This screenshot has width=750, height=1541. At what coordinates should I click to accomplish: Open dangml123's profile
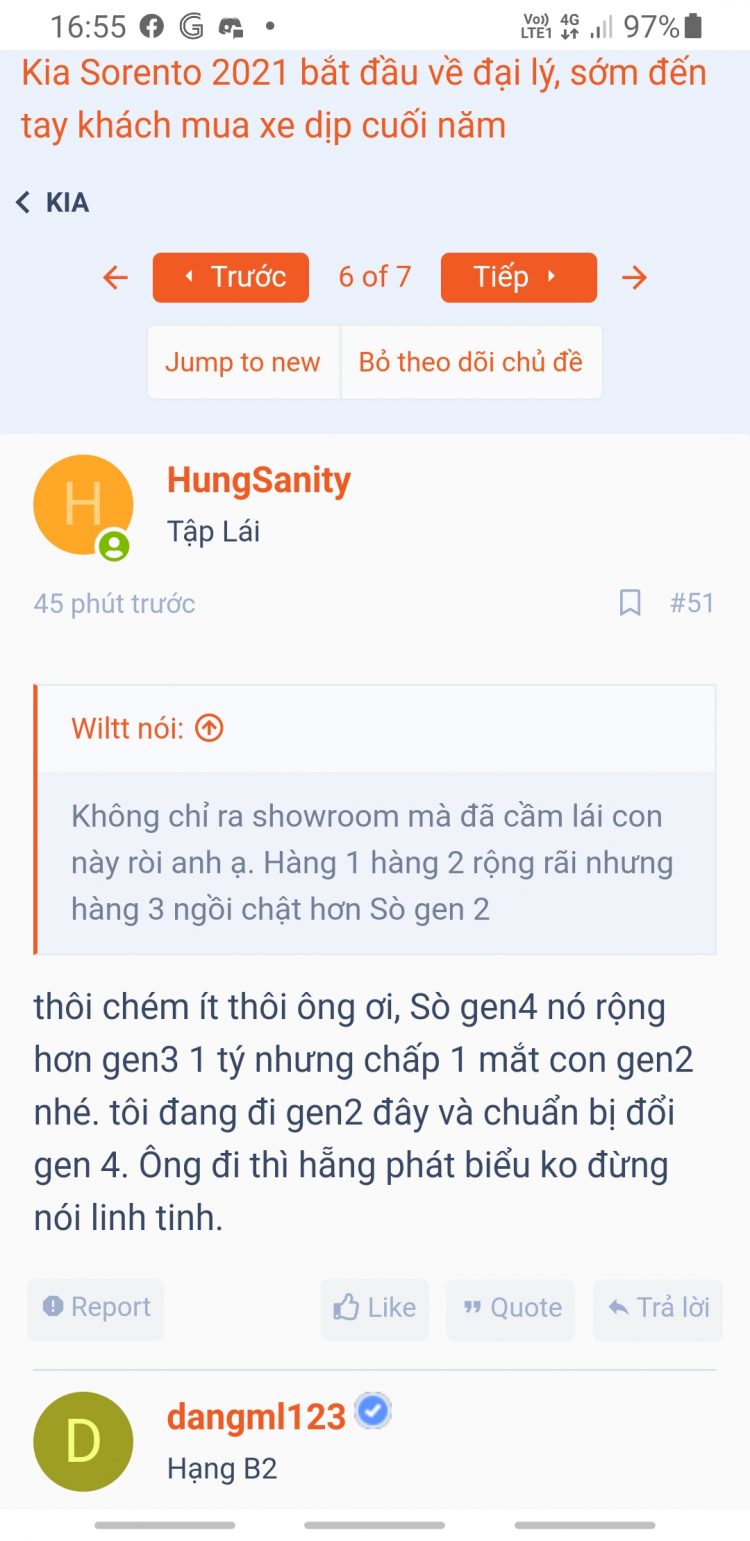point(256,1416)
